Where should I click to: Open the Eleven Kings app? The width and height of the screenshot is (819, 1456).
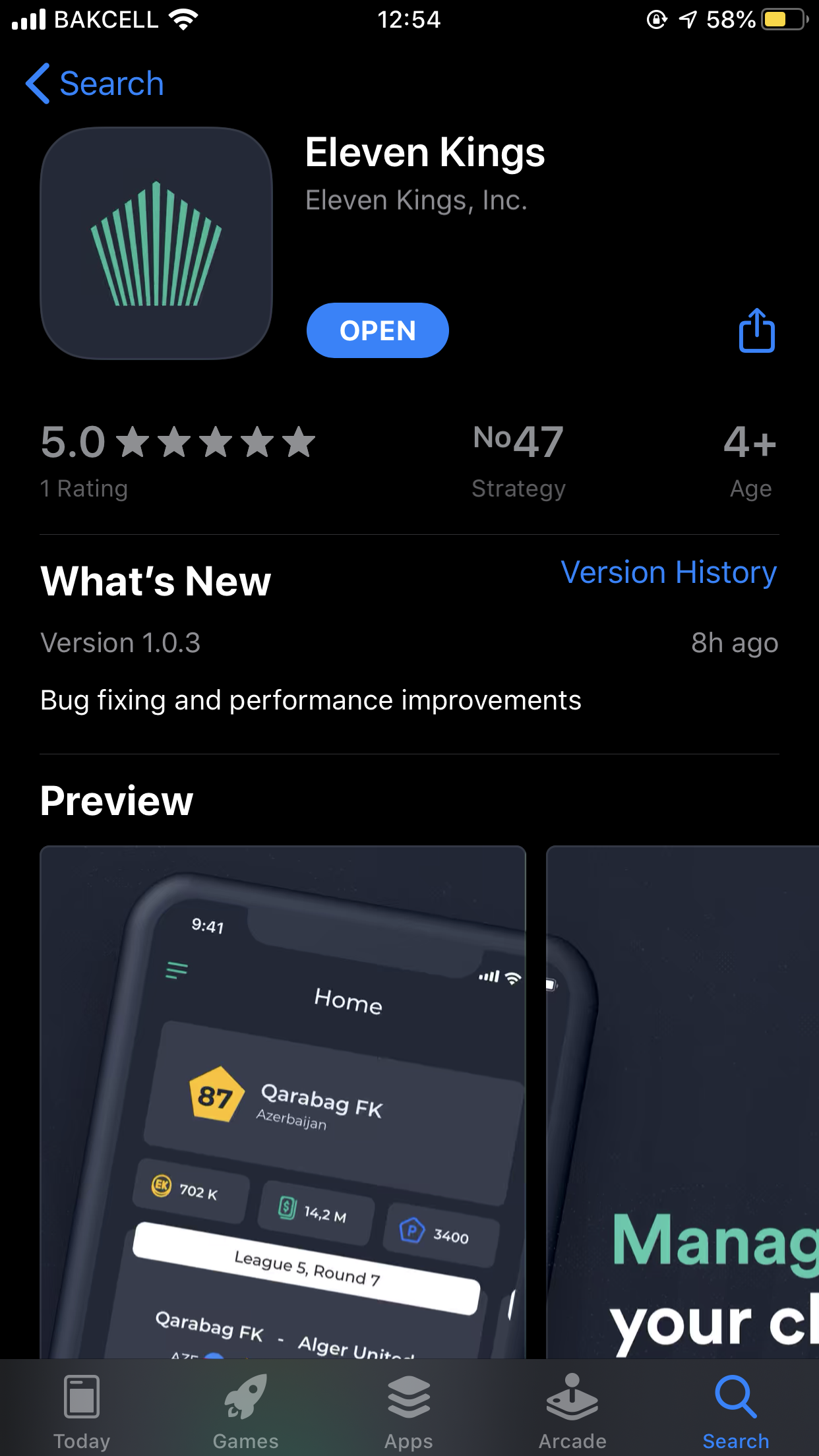[377, 330]
